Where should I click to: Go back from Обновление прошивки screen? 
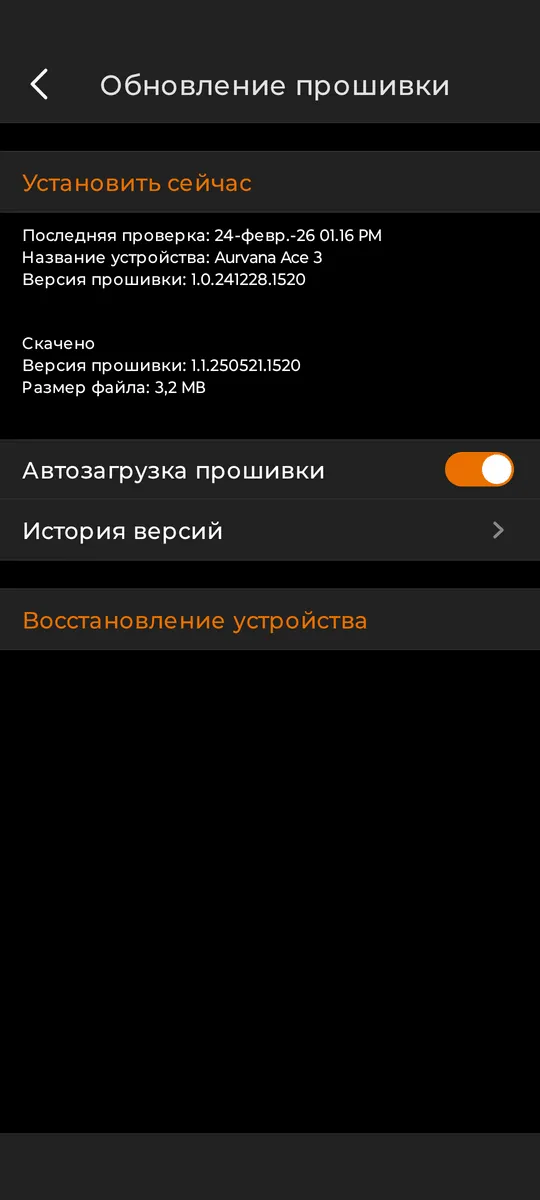(x=39, y=85)
